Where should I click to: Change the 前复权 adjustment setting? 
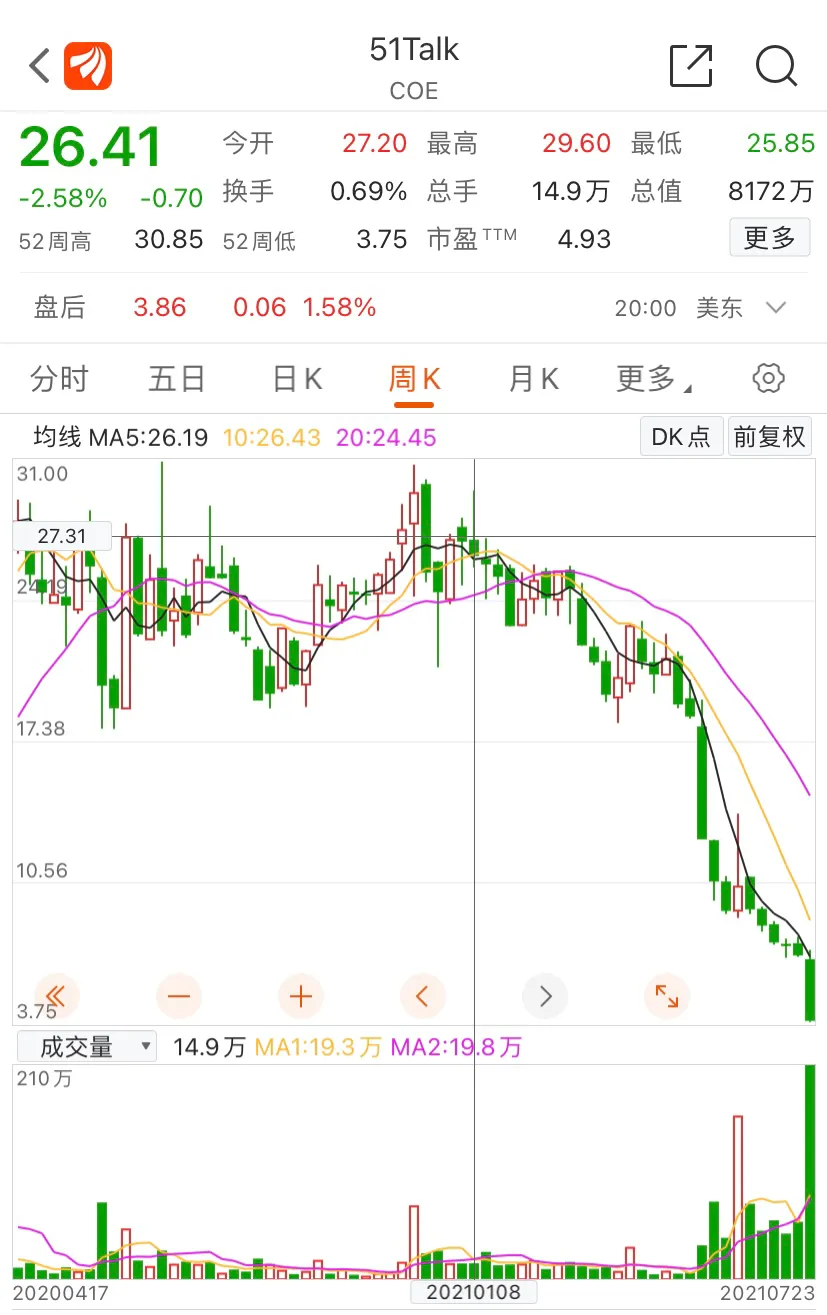click(x=769, y=437)
